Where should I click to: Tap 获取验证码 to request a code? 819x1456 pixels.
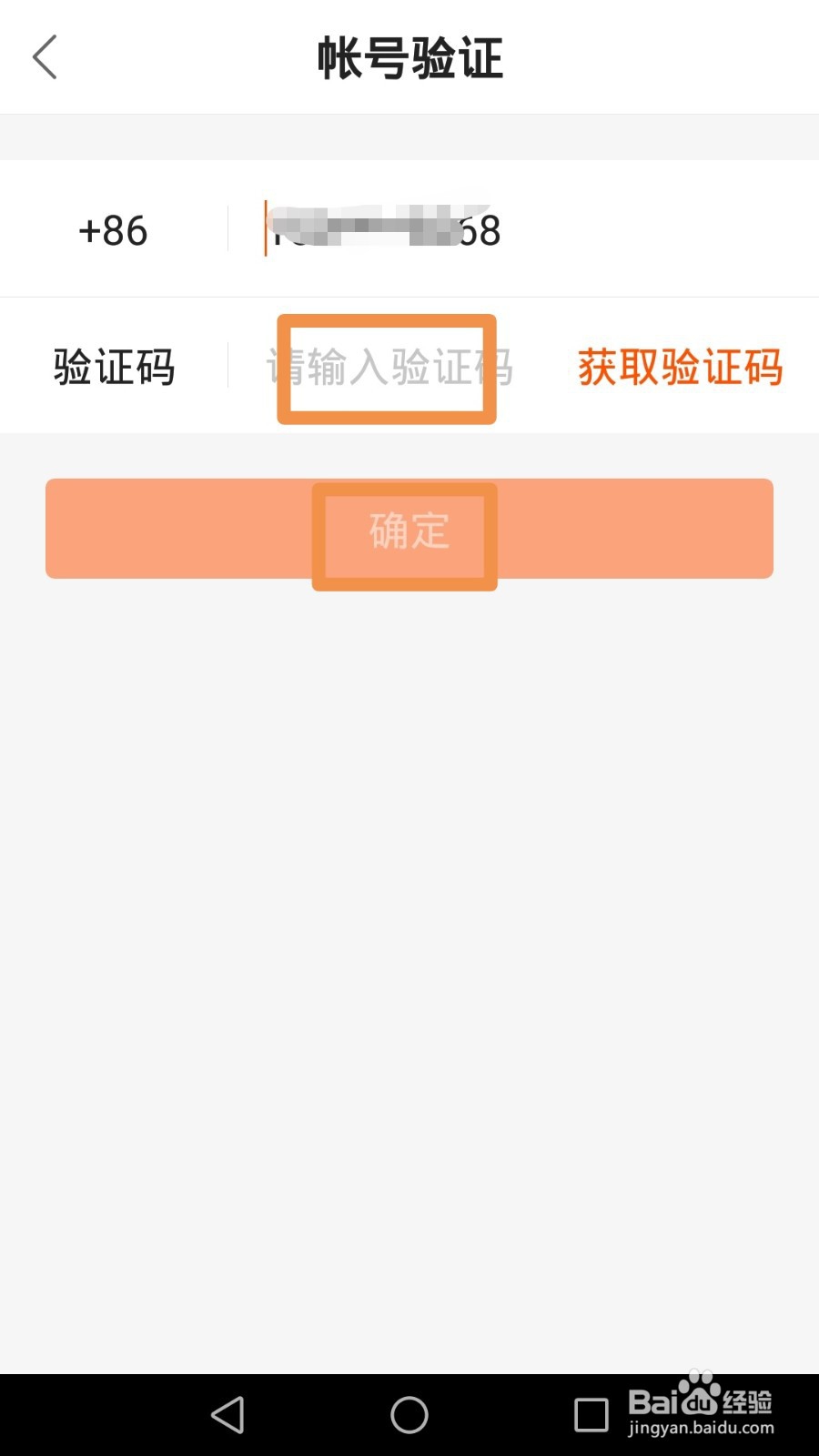point(679,369)
